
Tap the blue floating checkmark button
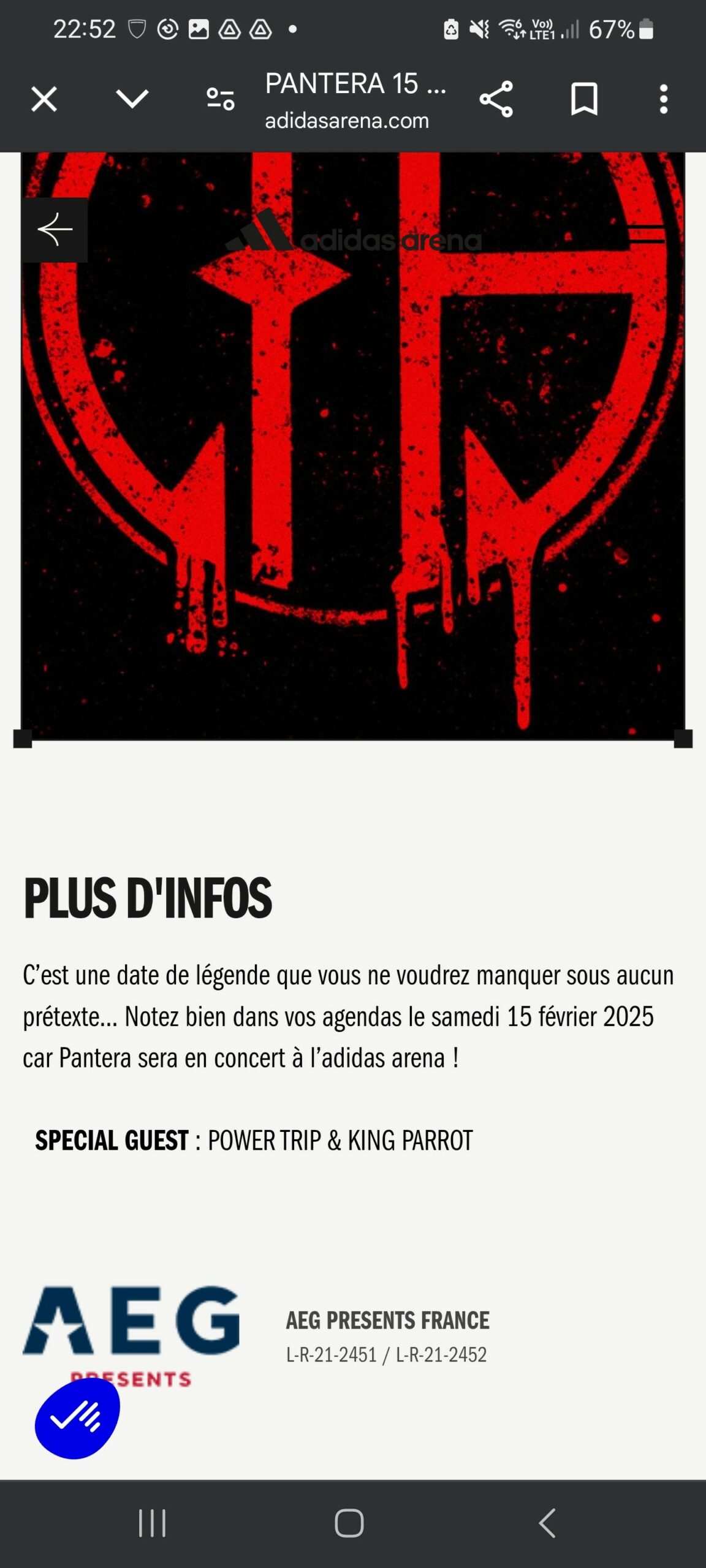point(77,1419)
